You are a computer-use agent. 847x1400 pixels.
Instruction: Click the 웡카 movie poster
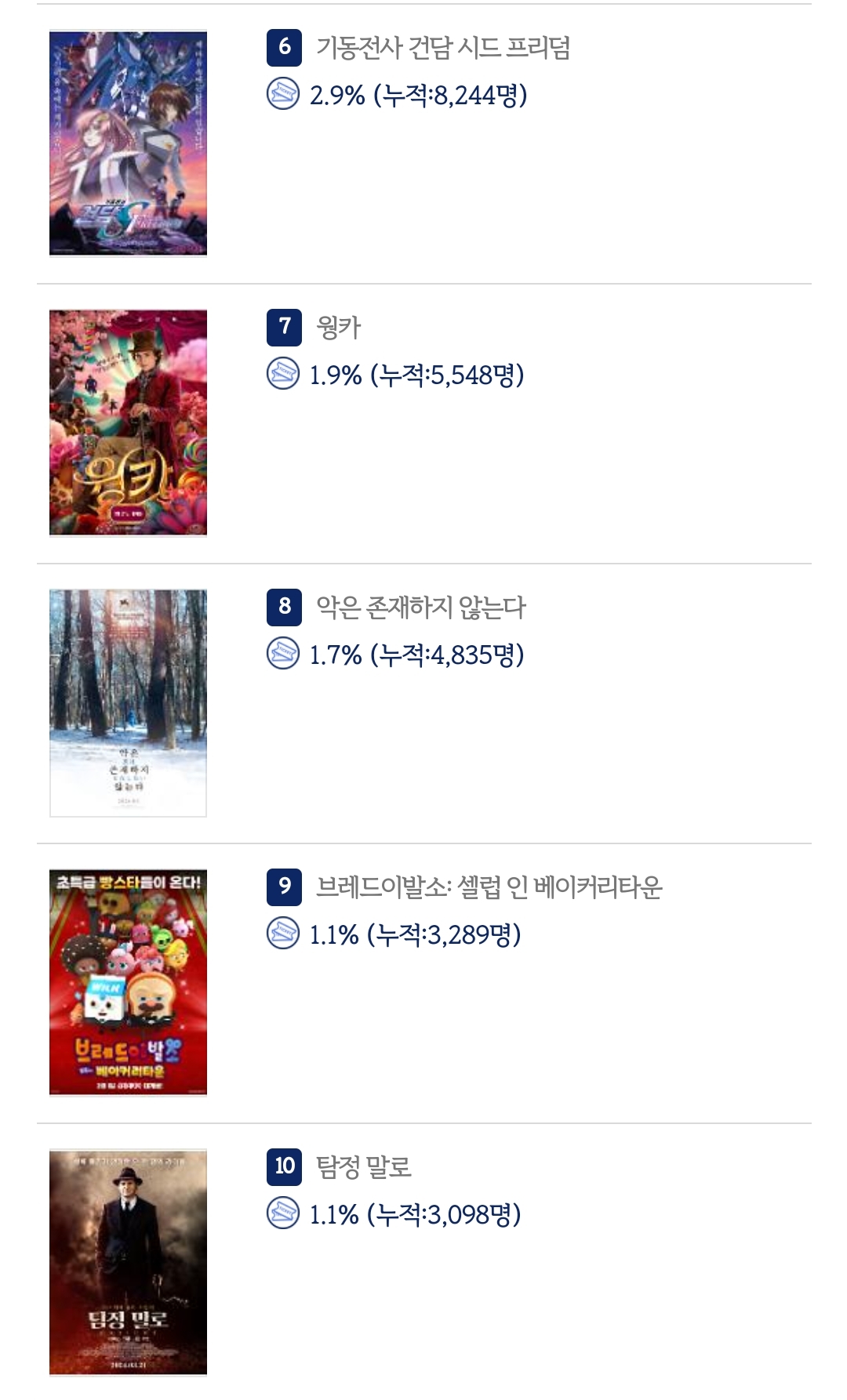point(128,423)
